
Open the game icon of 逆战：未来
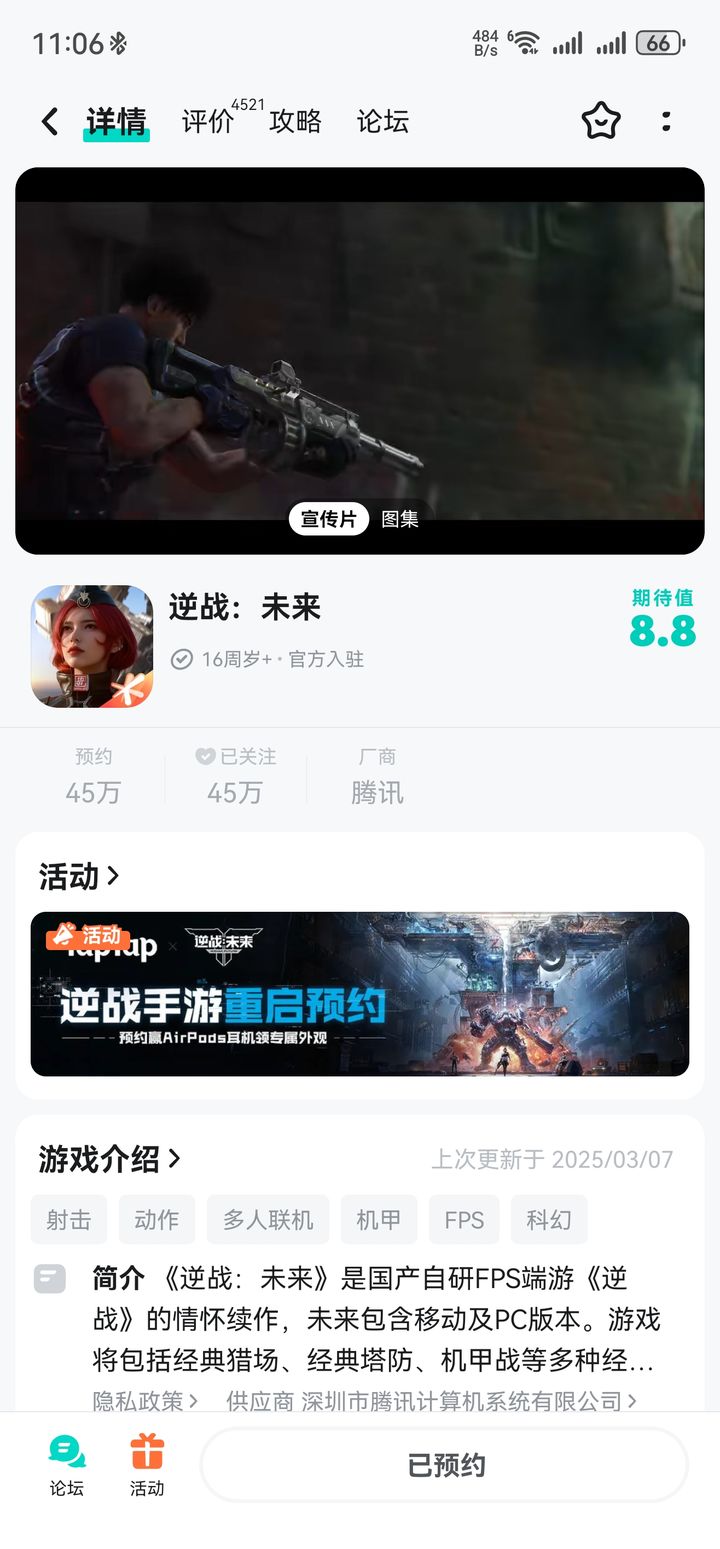pyautogui.click(x=91, y=646)
